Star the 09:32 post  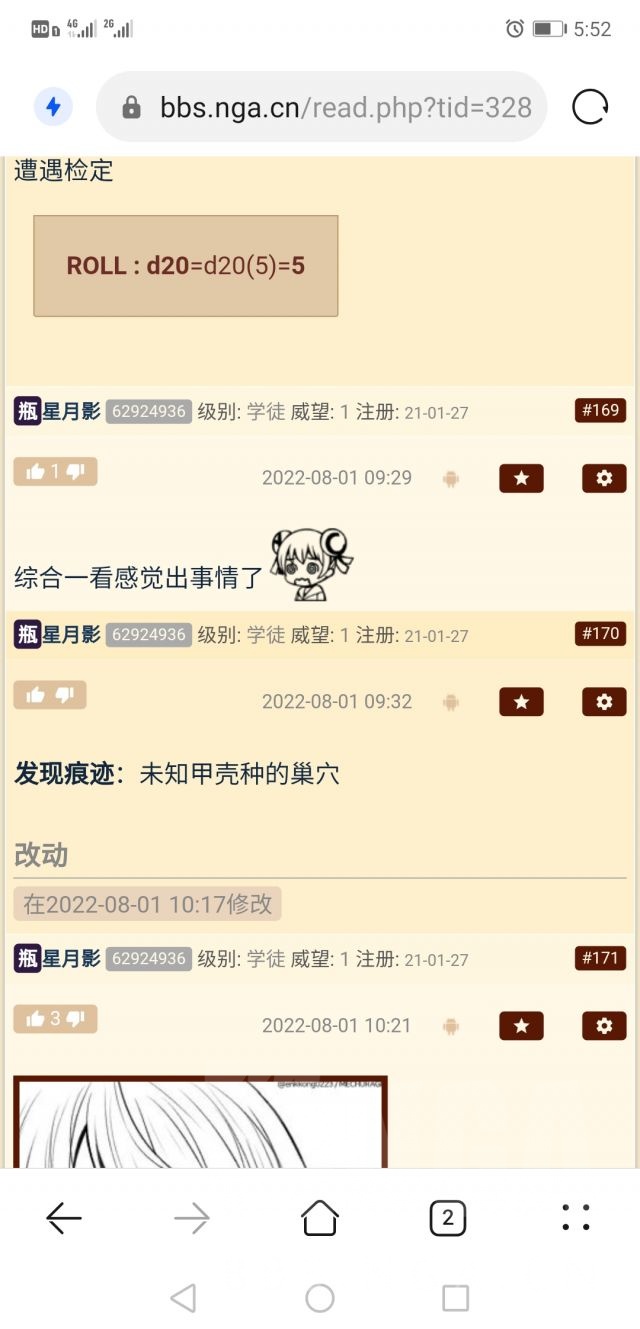(522, 702)
